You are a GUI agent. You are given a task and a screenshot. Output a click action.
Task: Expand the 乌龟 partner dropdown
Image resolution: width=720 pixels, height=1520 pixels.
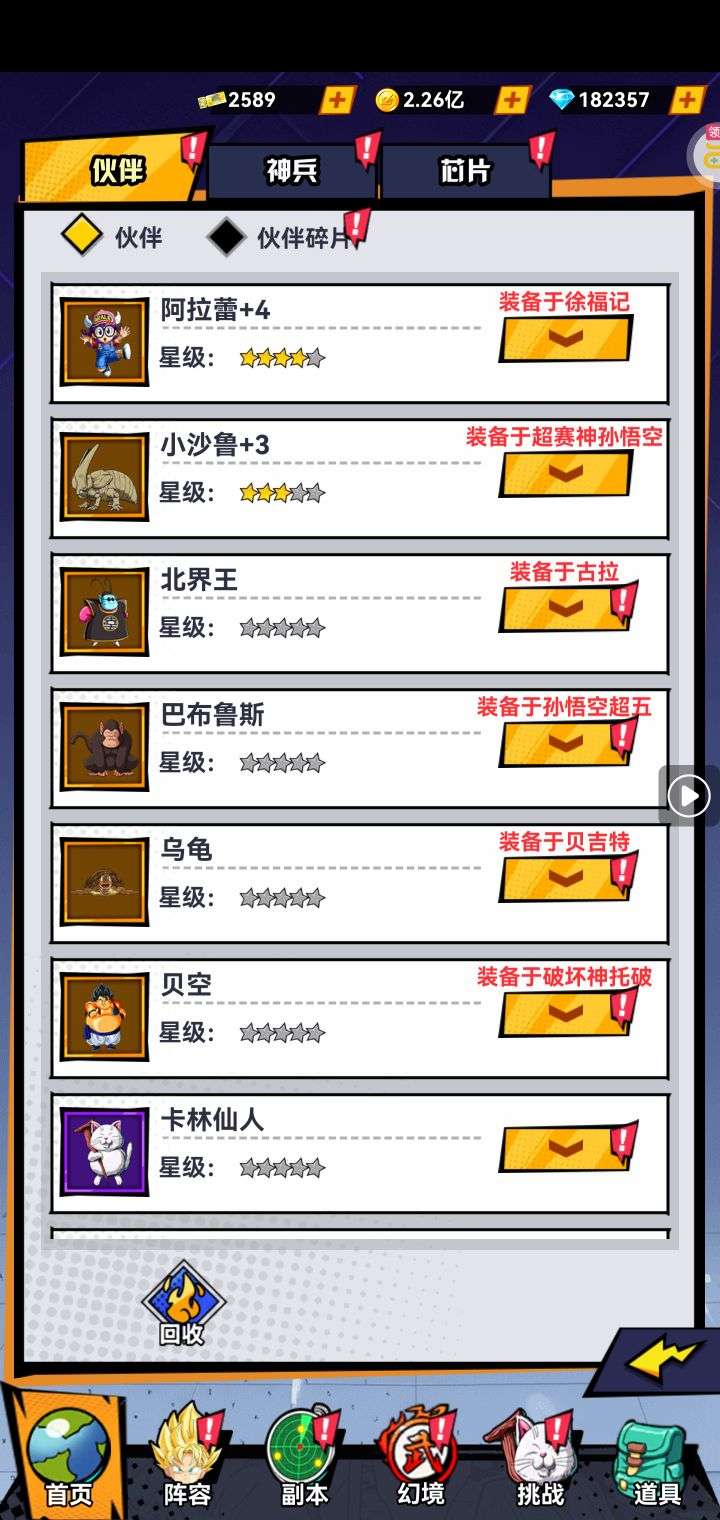pos(565,879)
